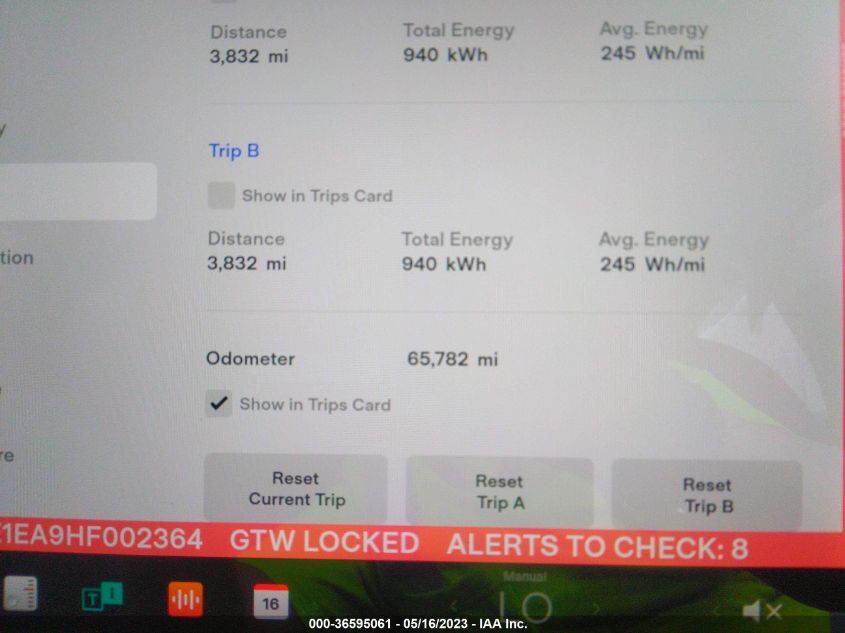
Task: Open the orange audio waveform app
Action: point(185,598)
